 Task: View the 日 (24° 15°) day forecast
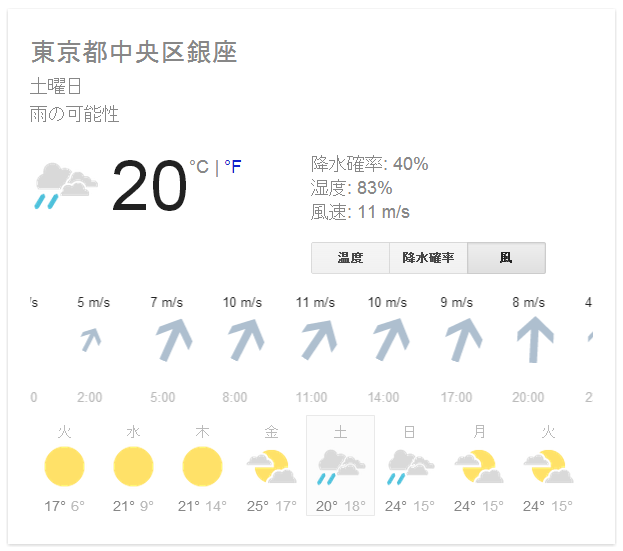point(409,466)
